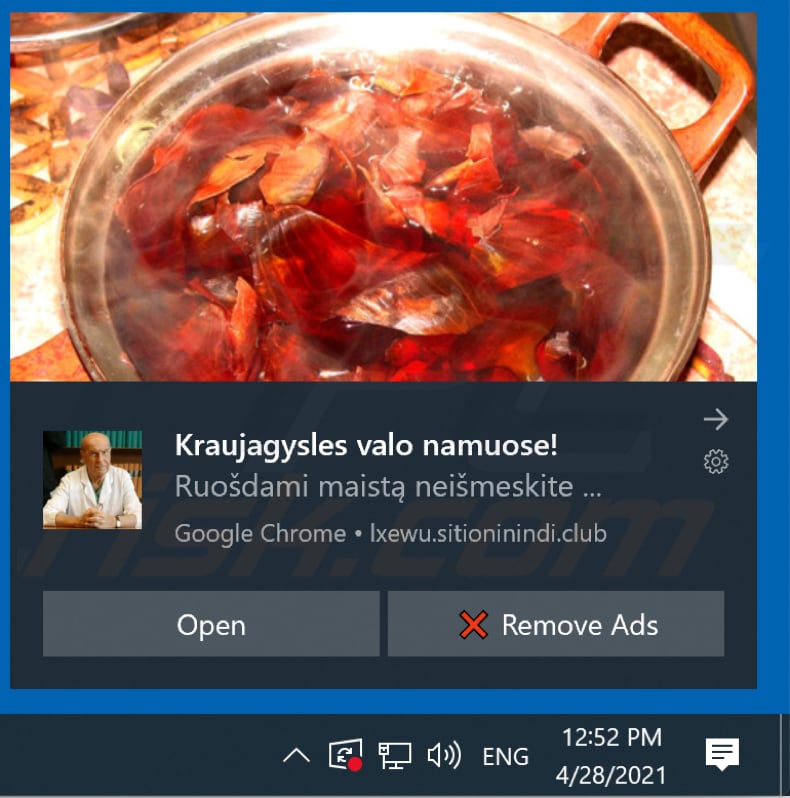The width and height of the screenshot is (790, 798).
Task: Tap the Open button on the notification
Action: (x=211, y=624)
